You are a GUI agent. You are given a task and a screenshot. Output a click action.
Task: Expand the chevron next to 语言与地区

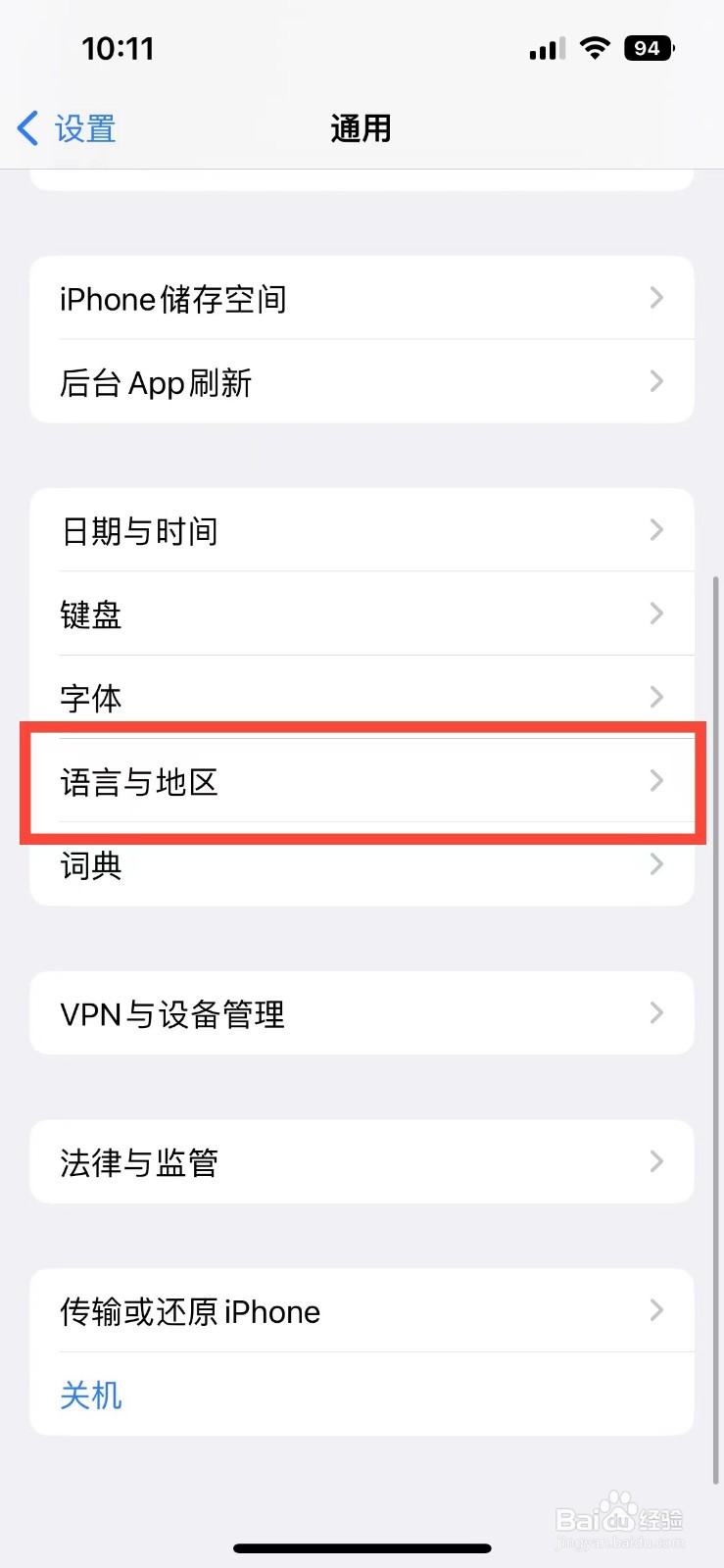click(x=655, y=781)
